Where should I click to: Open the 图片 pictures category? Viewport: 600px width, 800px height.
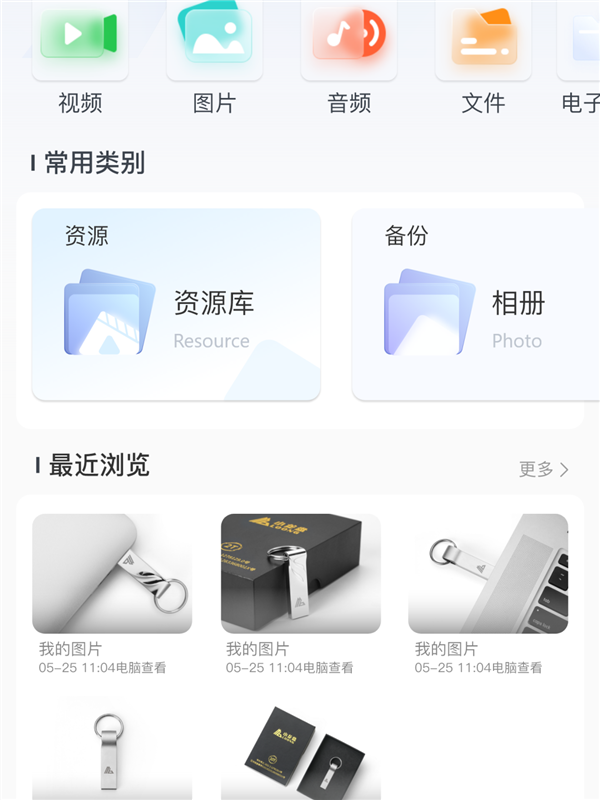pyautogui.click(x=214, y=38)
